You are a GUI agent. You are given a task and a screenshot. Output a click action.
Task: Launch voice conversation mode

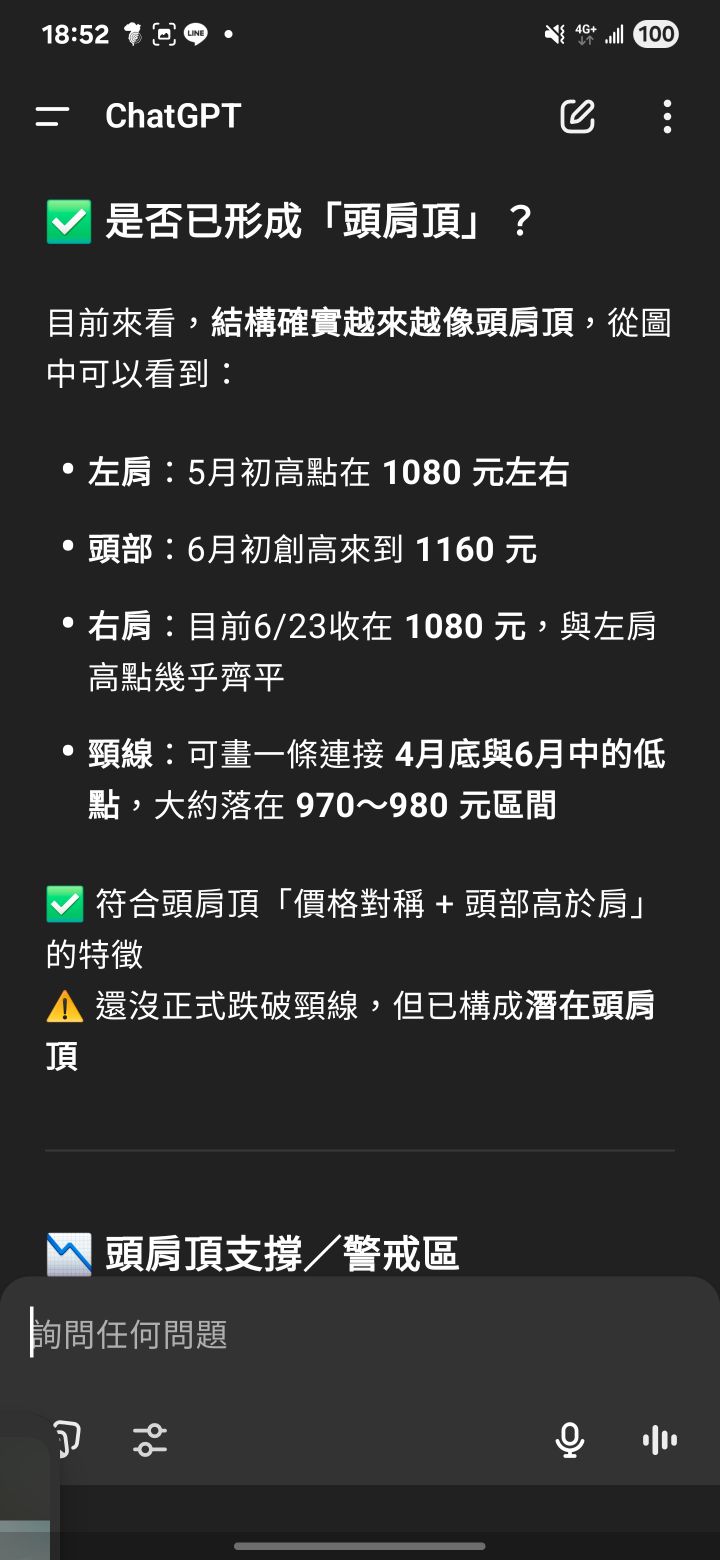(x=660, y=1440)
